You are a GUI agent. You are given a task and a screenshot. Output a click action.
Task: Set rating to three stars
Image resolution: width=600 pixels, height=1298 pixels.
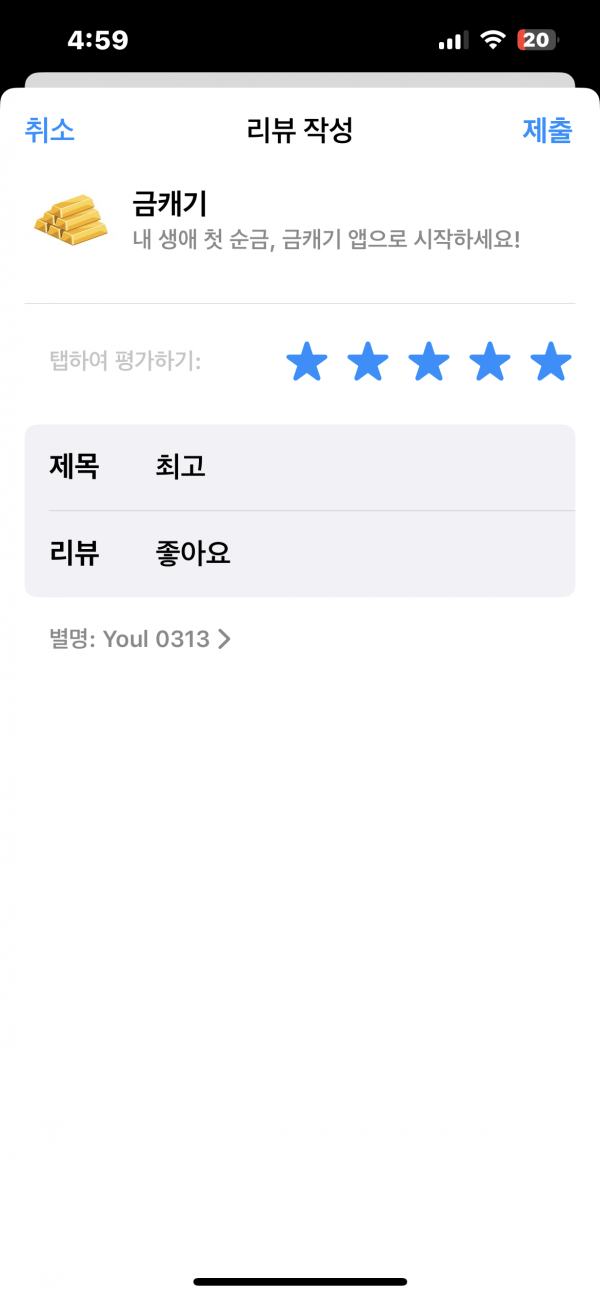pos(429,361)
